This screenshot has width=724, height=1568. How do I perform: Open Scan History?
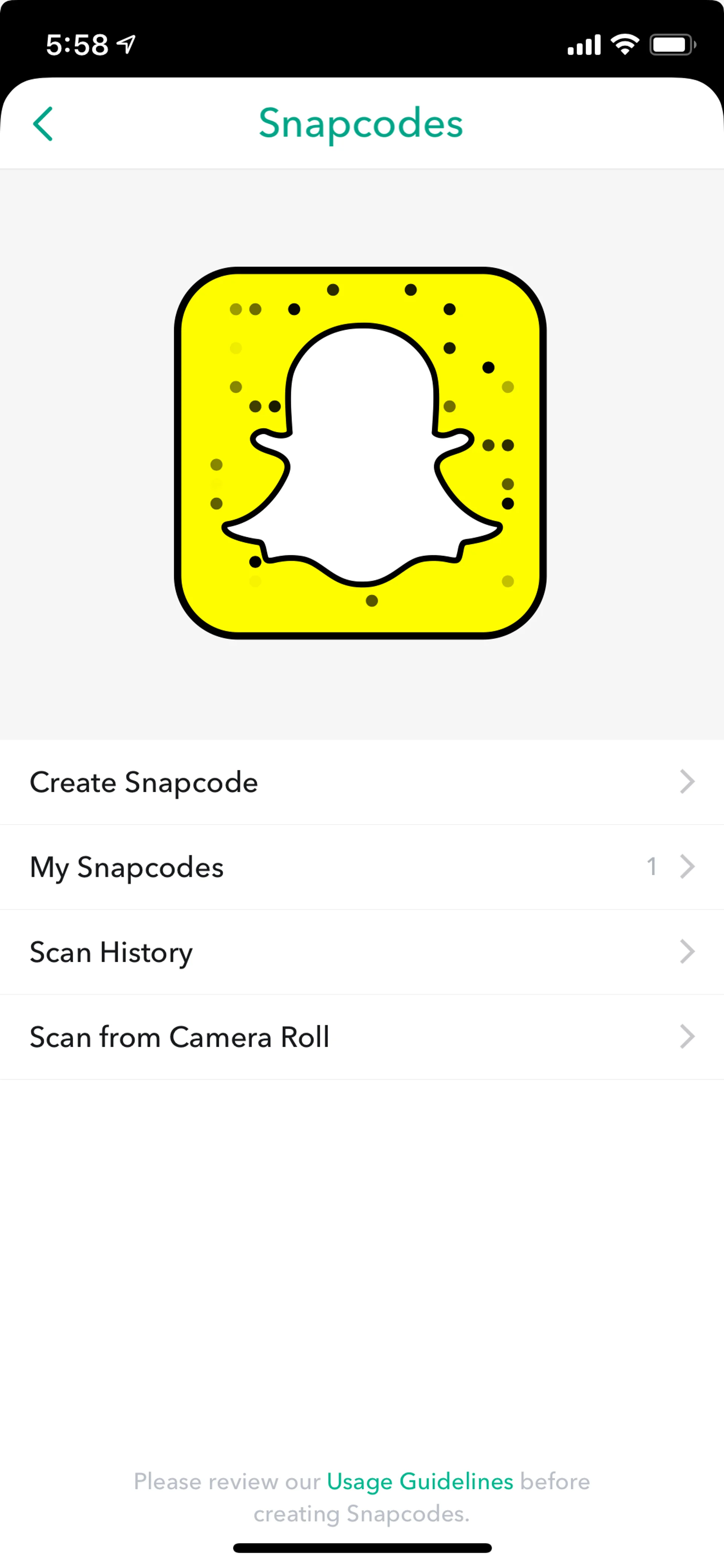click(x=361, y=952)
